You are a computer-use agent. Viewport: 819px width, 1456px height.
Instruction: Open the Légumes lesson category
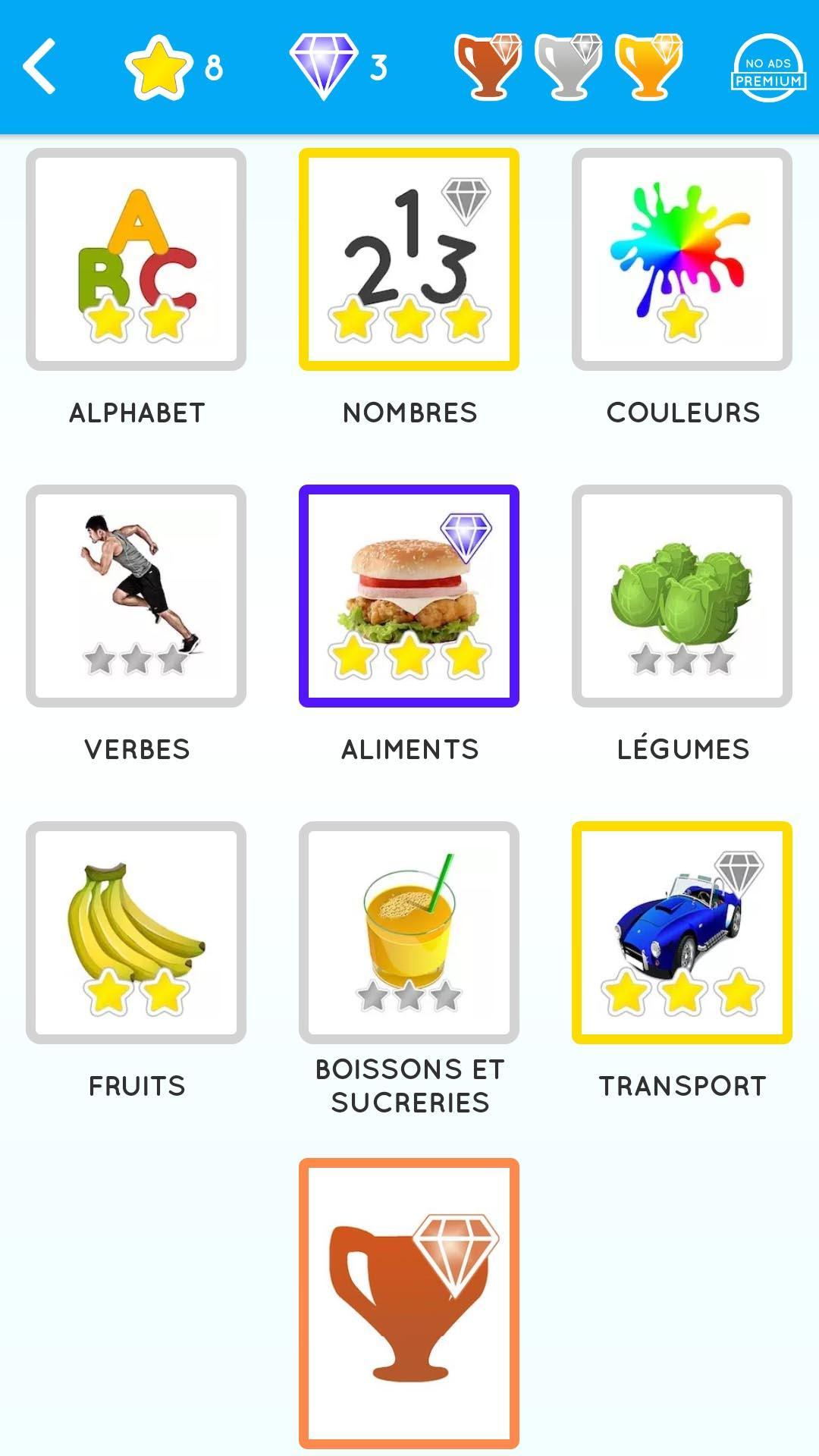(x=681, y=595)
